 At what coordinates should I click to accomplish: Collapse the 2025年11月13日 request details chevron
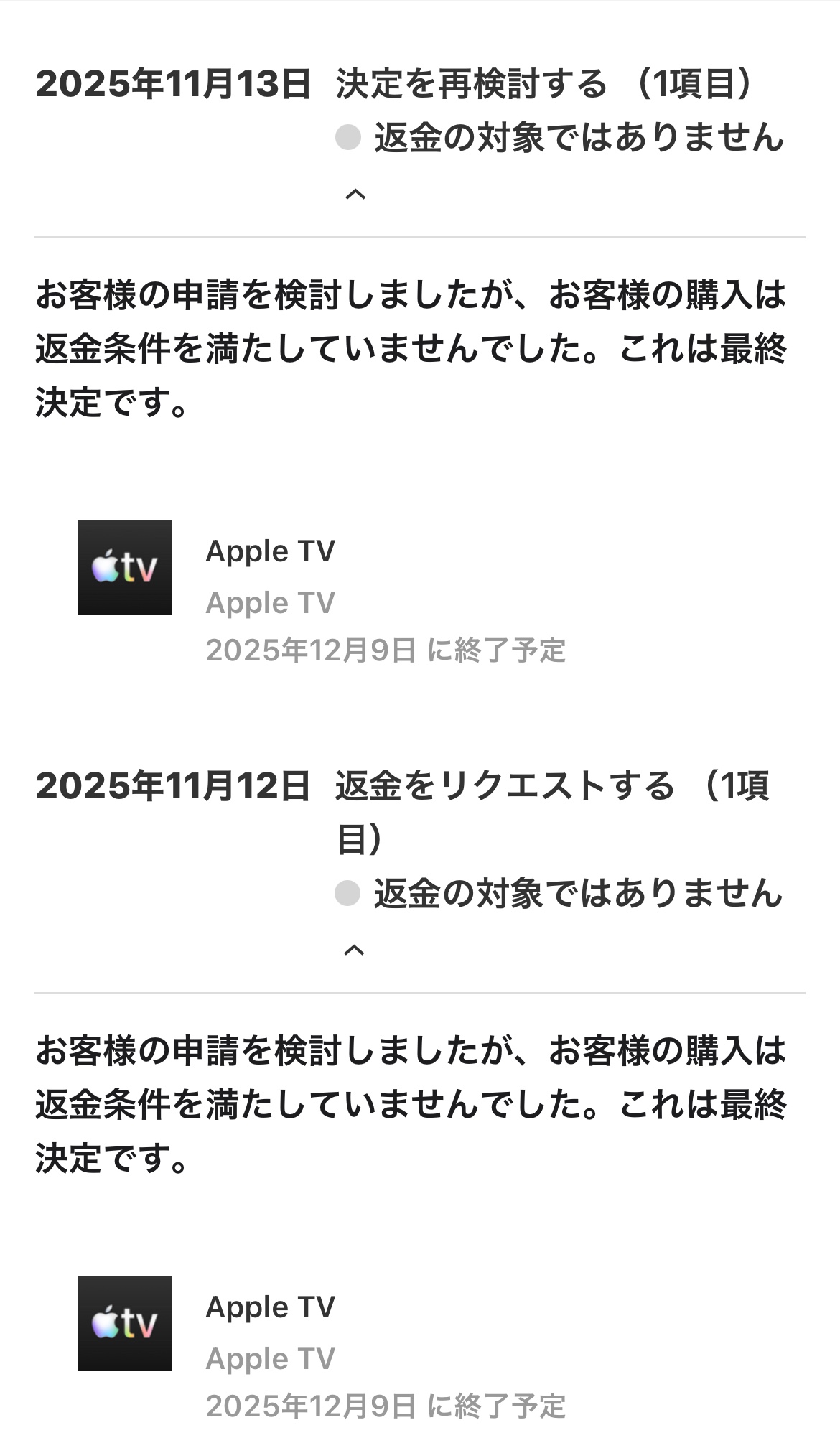[355, 195]
